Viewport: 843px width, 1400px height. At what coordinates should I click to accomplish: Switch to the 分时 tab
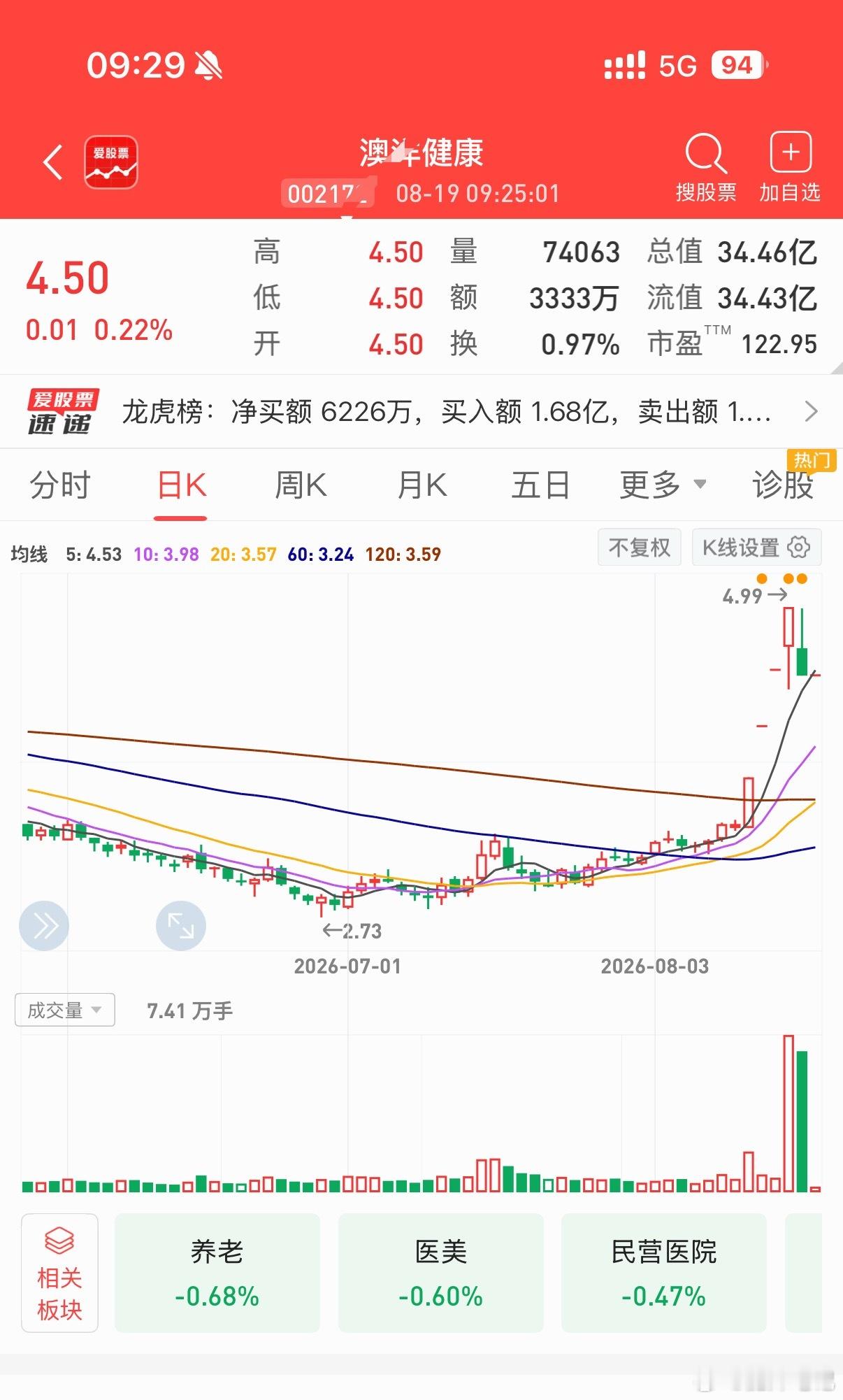click(60, 485)
